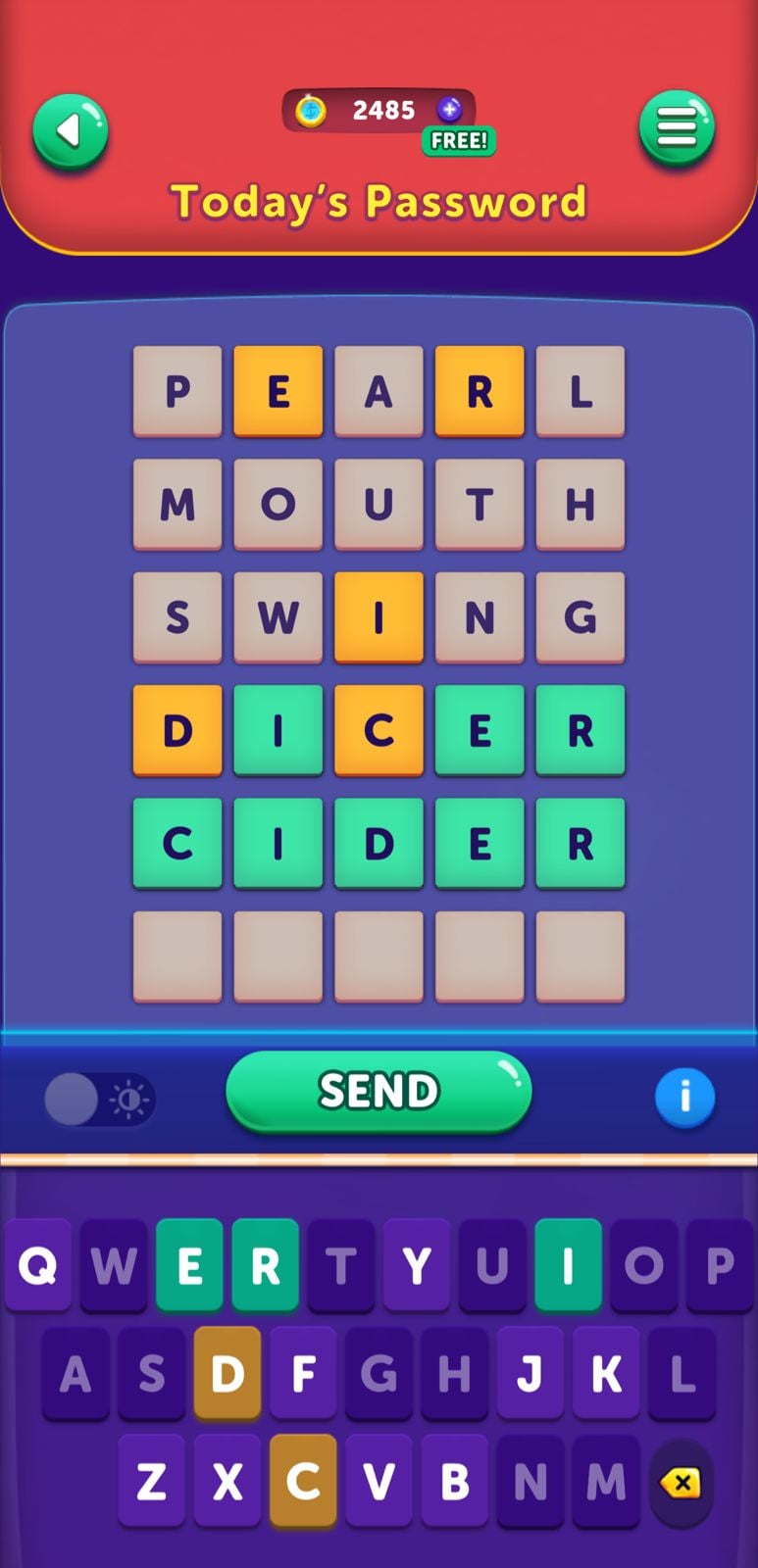Tap the letter K key
758x1568 pixels.
click(x=606, y=1374)
